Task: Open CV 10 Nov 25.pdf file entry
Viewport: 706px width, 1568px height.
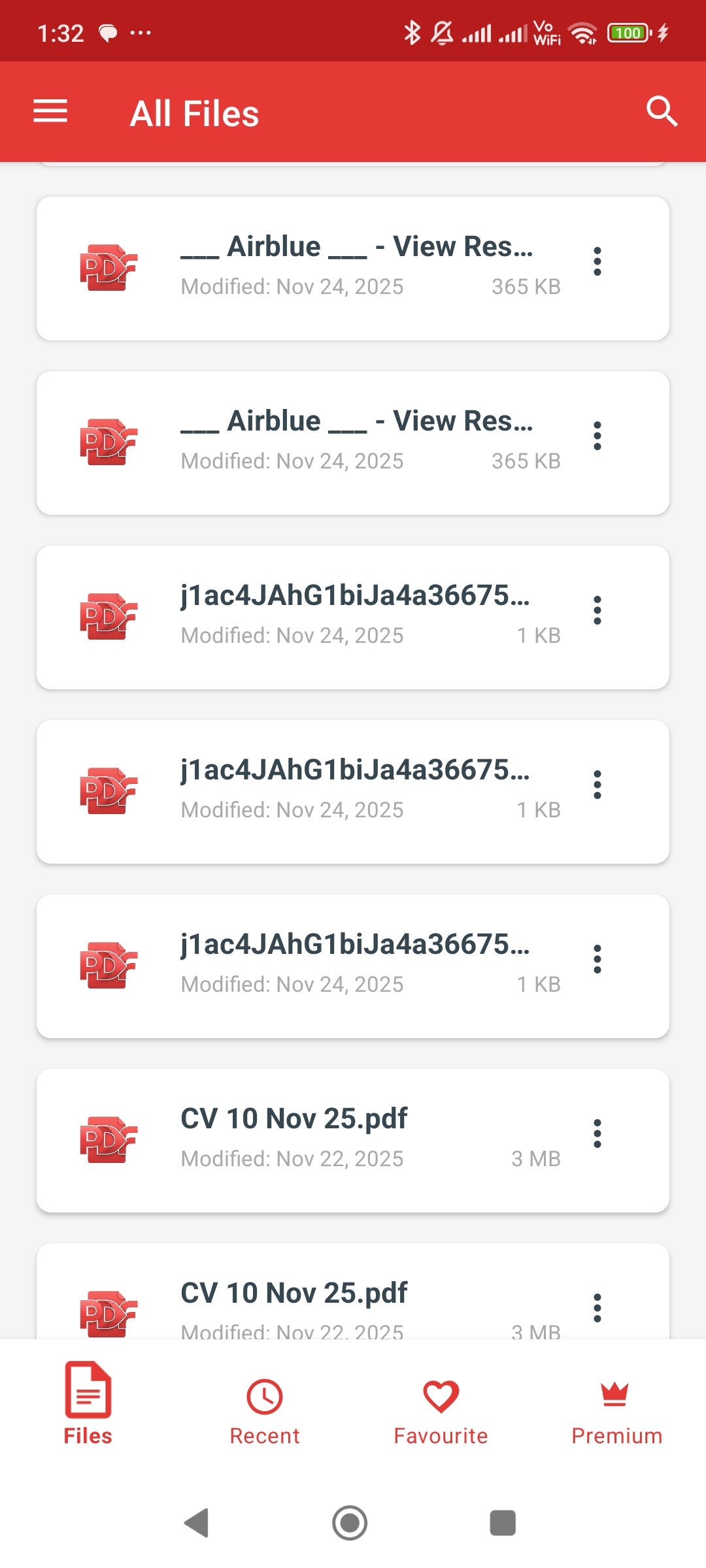Action: (x=353, y=1137)
